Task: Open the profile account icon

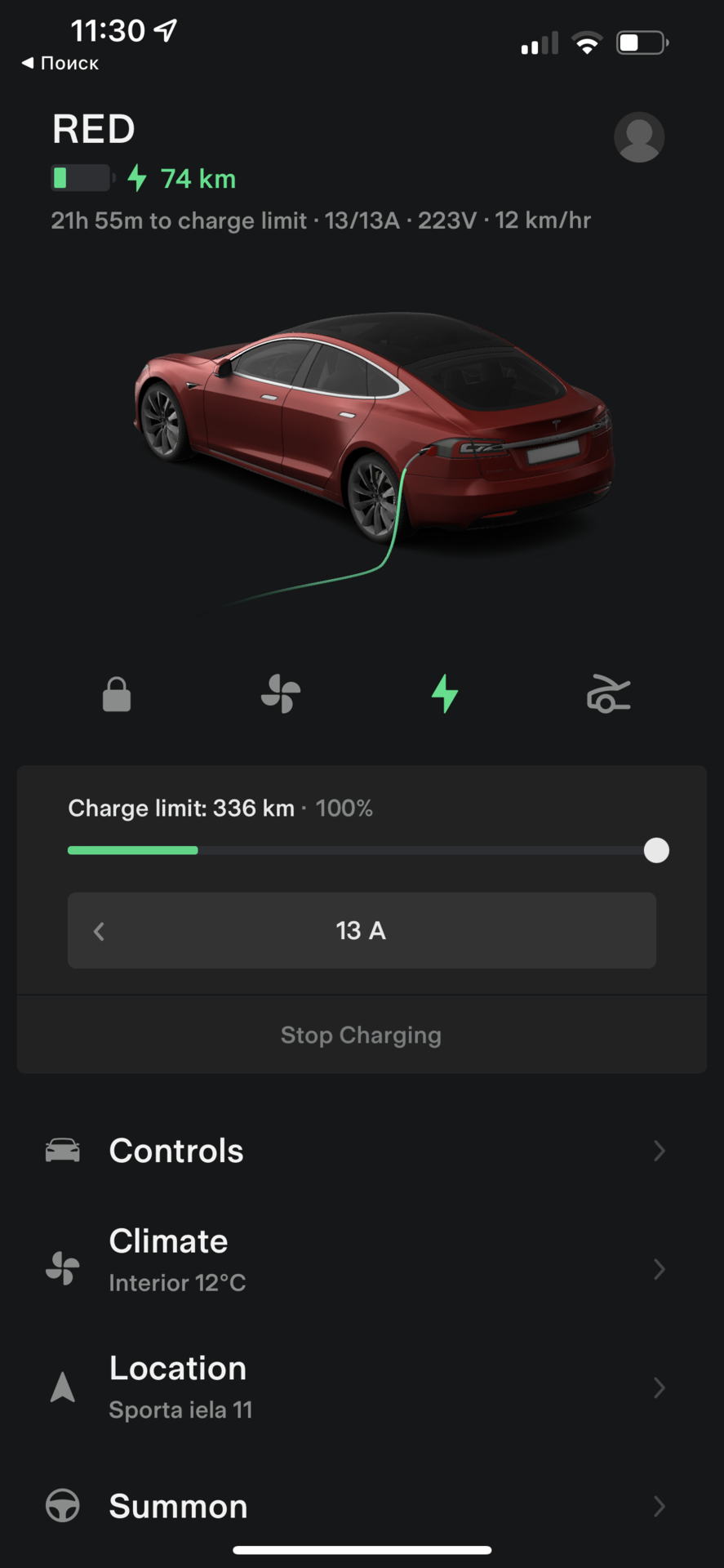Action: pos(638,137)
